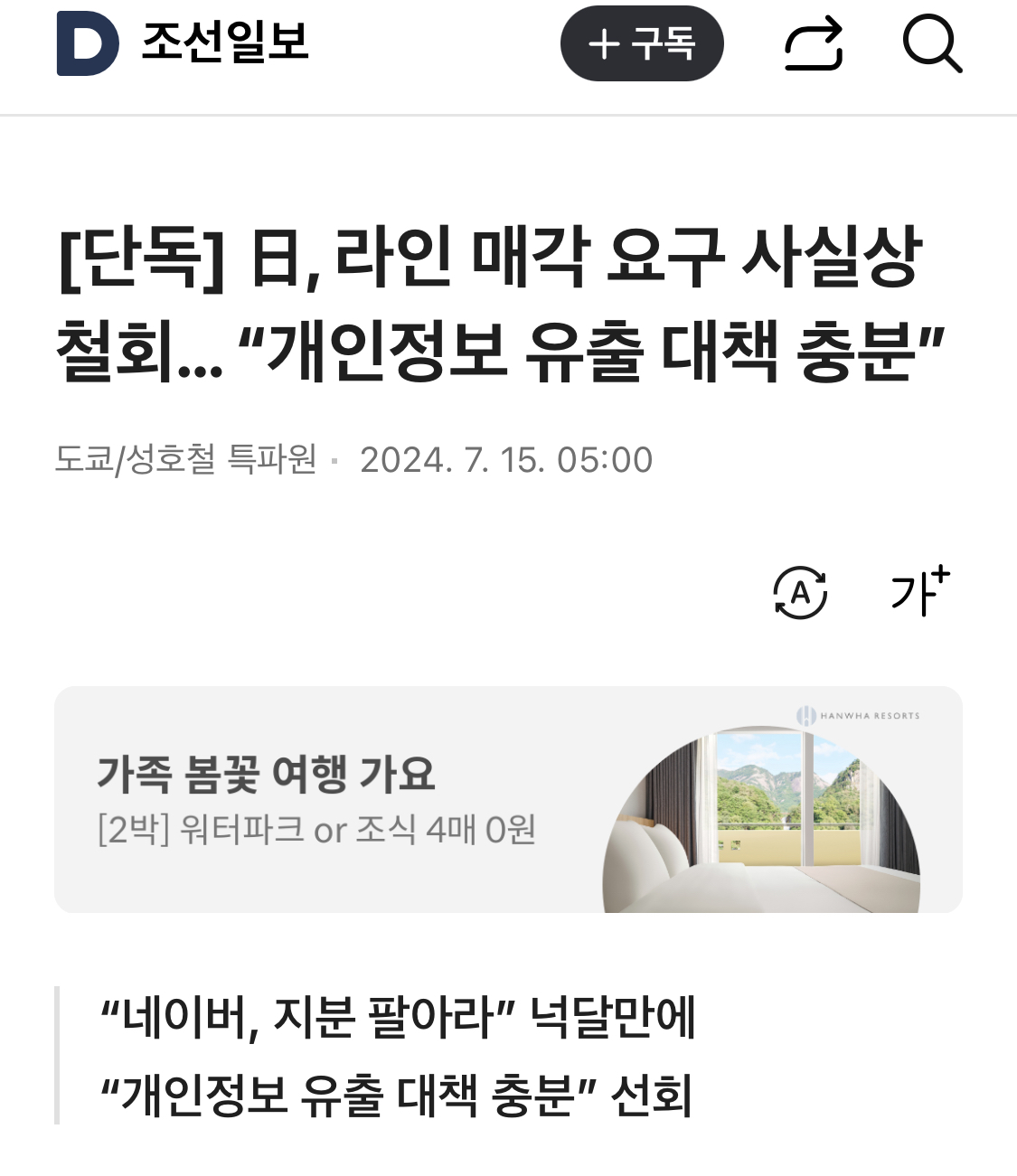This screenshot has width=1017, height=1176.
Task: Subscribe with the 구독 button
Action: click(x=642, y=43)
